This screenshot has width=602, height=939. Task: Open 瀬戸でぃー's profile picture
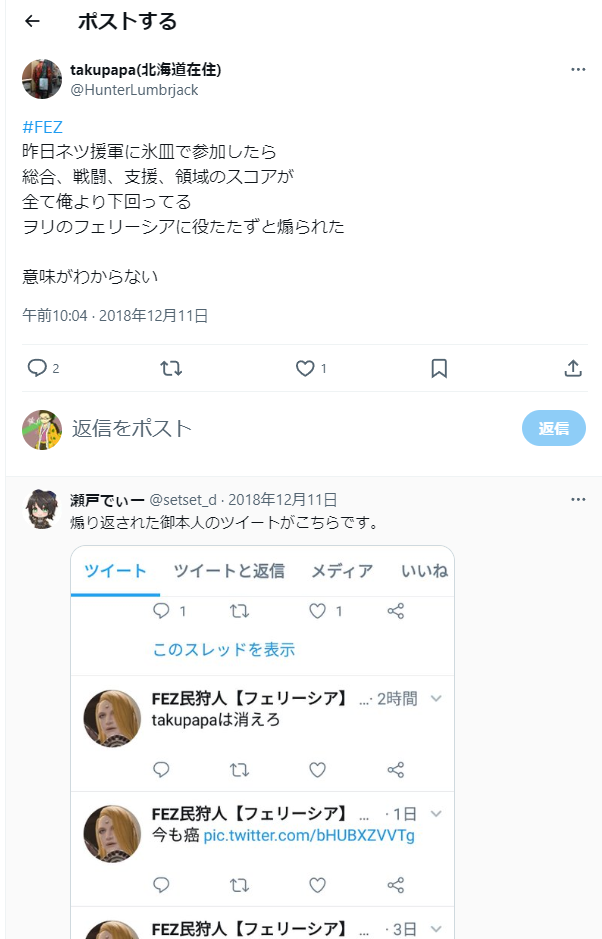click(42, 509)
